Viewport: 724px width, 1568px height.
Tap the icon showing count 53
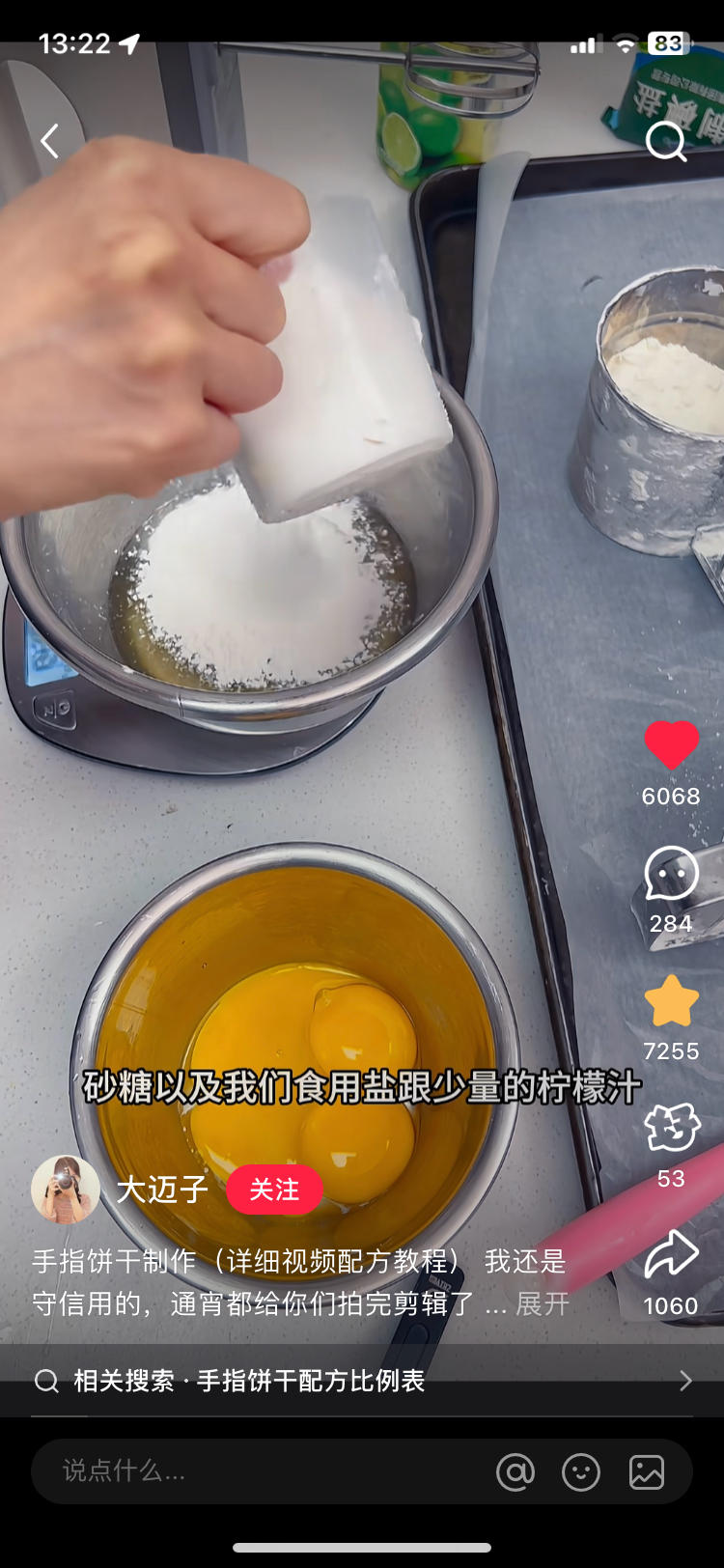pyautogui.click(x=671, y=1128)
